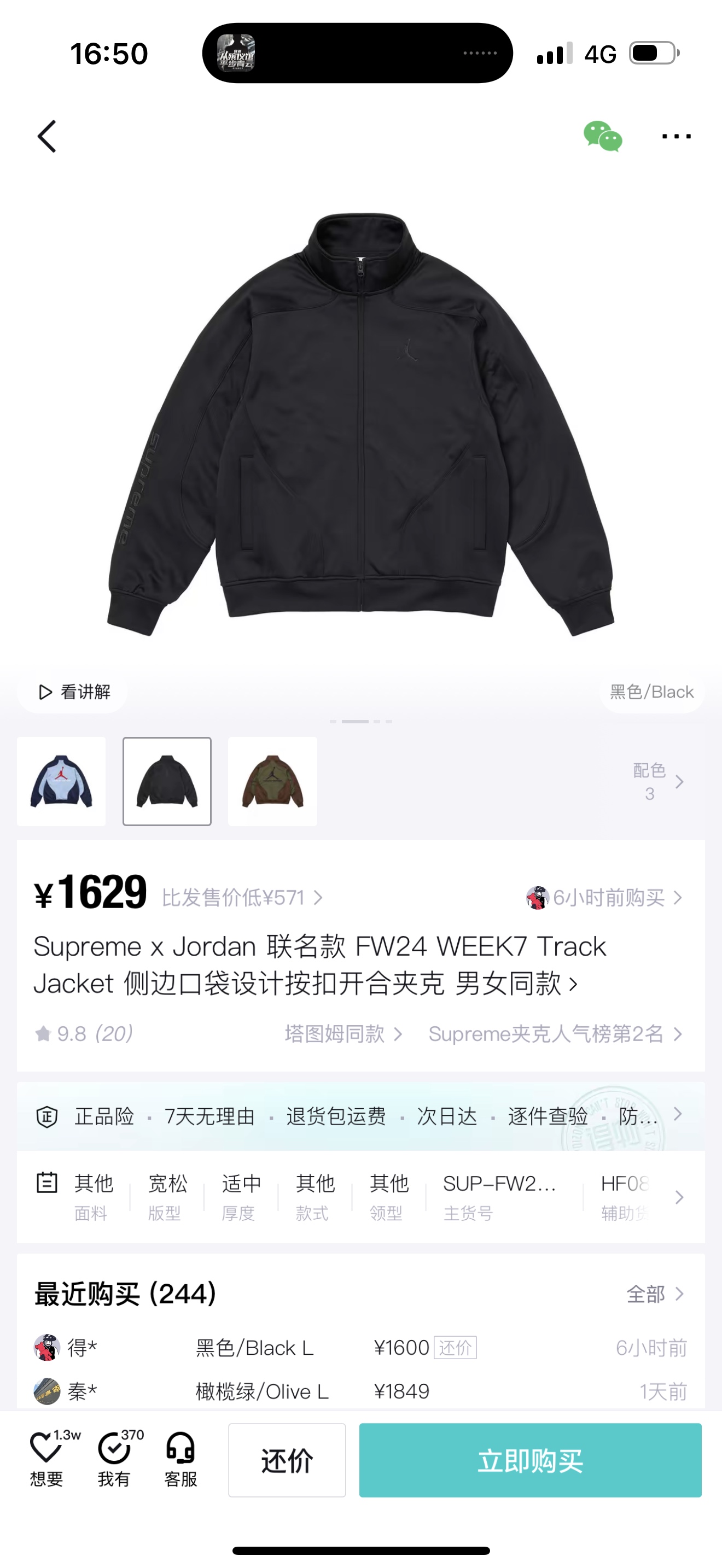View Supreme夹克人气榜第2名 ranking
722x1568 pixels.
(x=555, y=1033)
